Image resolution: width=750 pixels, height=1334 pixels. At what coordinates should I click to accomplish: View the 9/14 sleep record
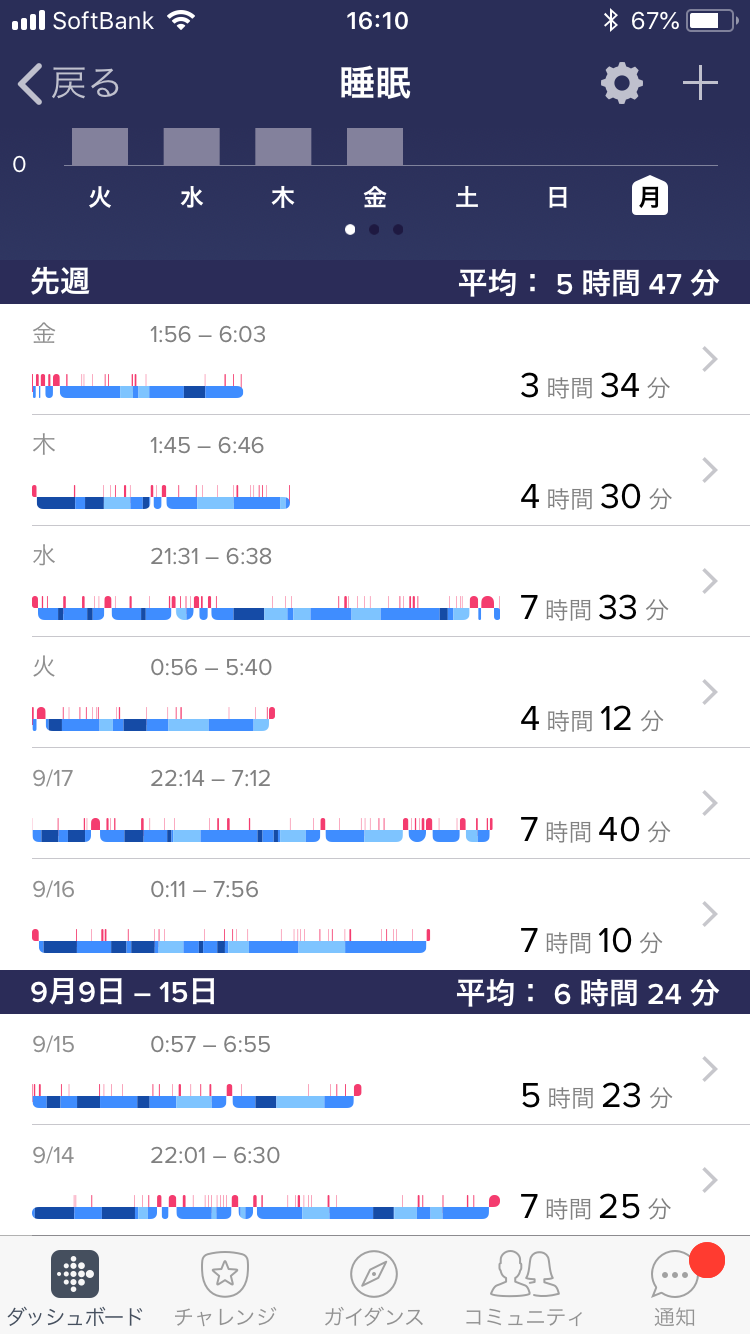[375, 1180]
